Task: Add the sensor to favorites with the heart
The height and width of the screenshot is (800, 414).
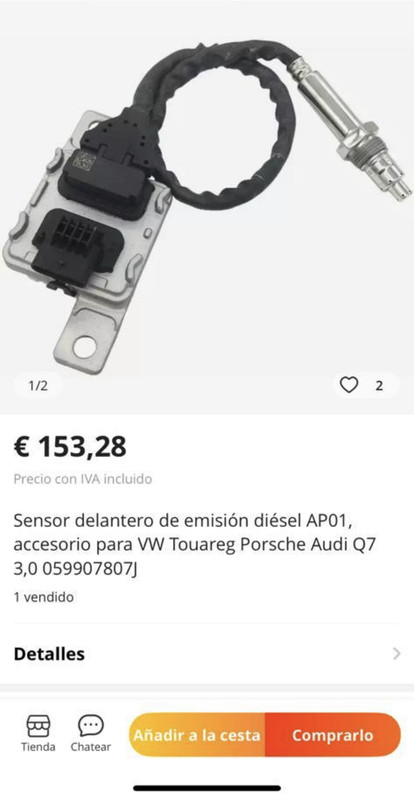Action: coord(349,385)
